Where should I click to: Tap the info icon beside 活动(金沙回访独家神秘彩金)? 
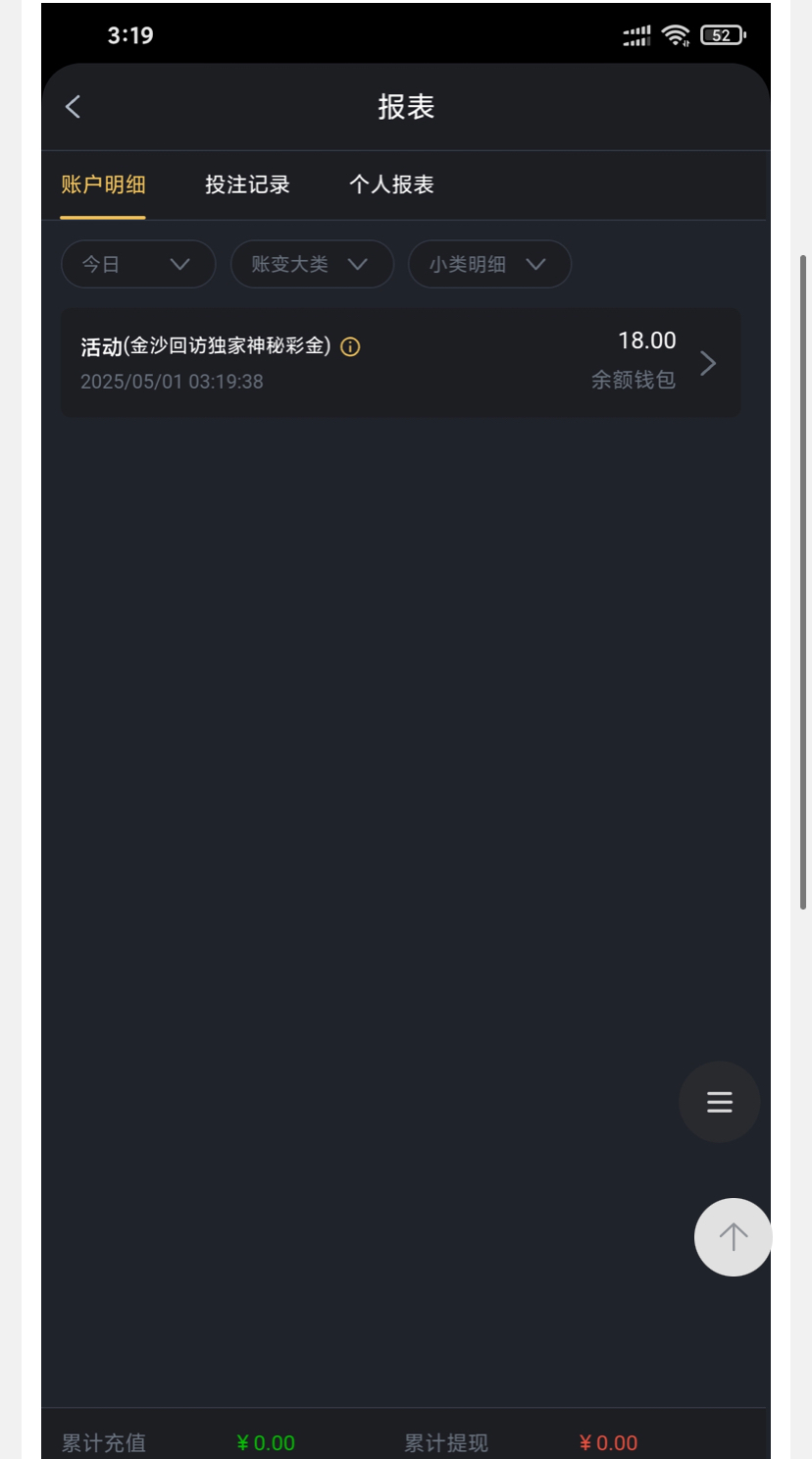(x=350, y=346)
